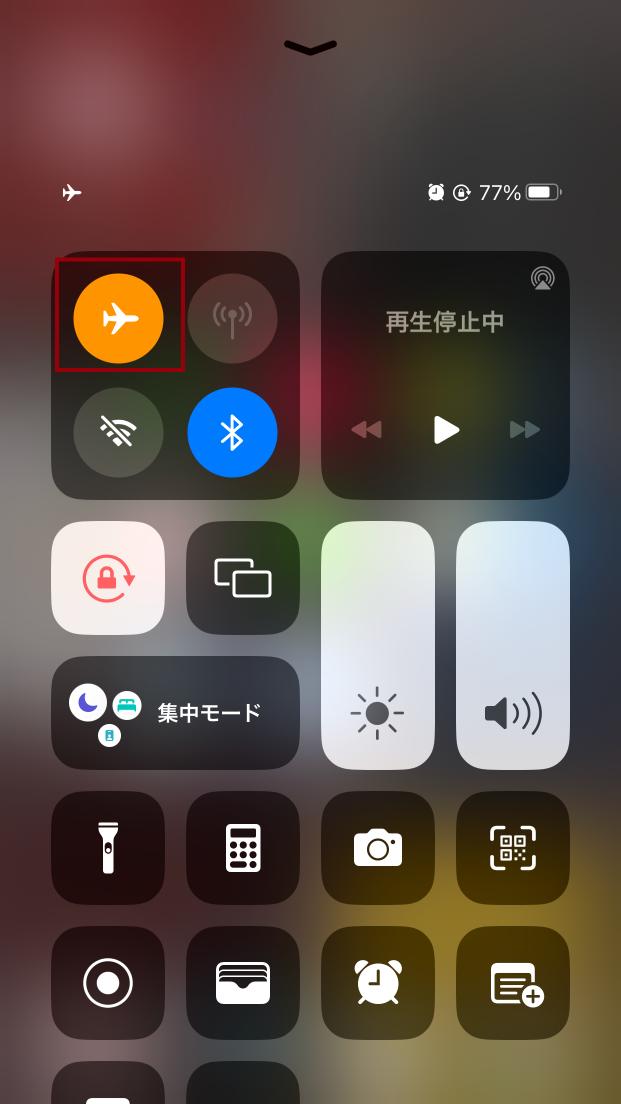Open Wallet
The width and height of the screenshot is (621, 1104).
click(x=243, y=983)
